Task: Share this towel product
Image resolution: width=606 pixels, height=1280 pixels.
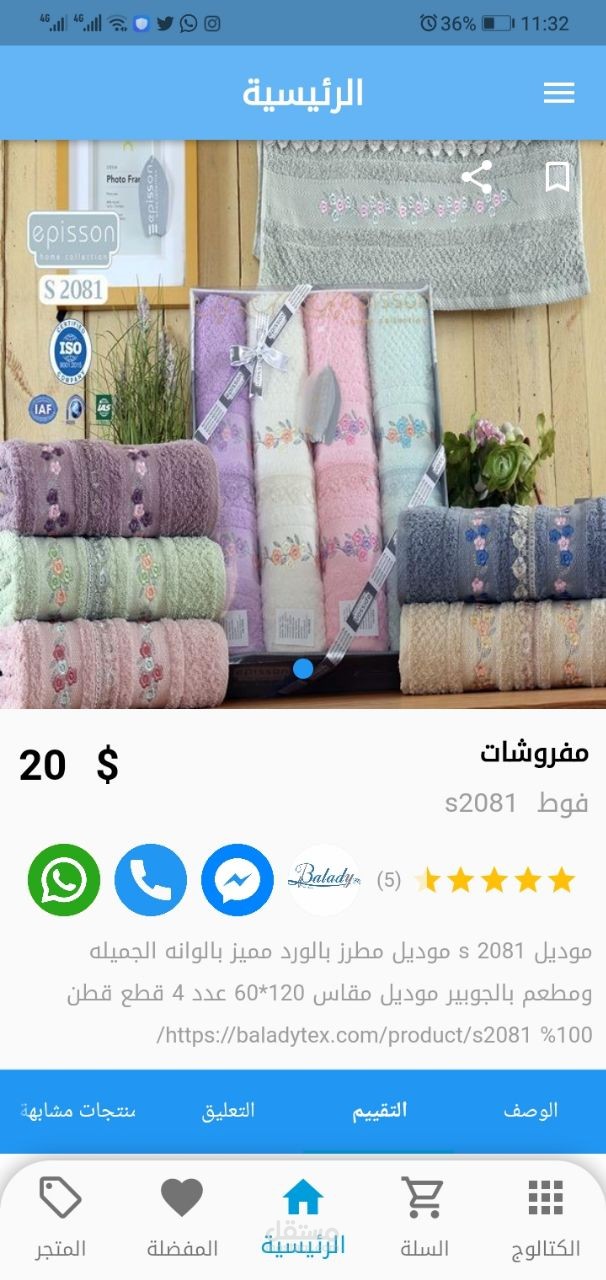Action: [x=476, y=177]
